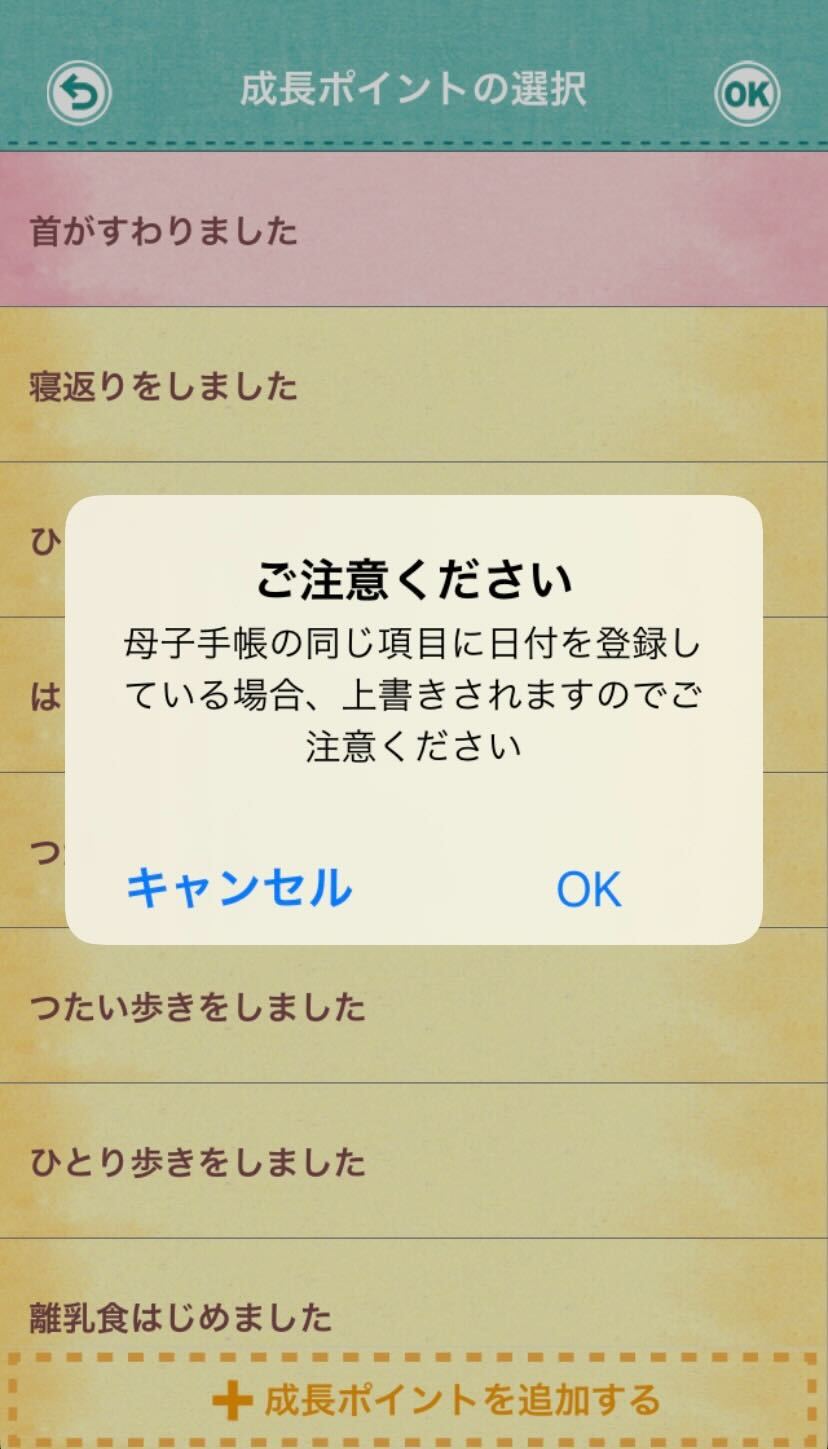The height and width of the screenshot is (1449, 828).
Task: Tap キャンセル in the warning dialog
Action: click(239, 888)
